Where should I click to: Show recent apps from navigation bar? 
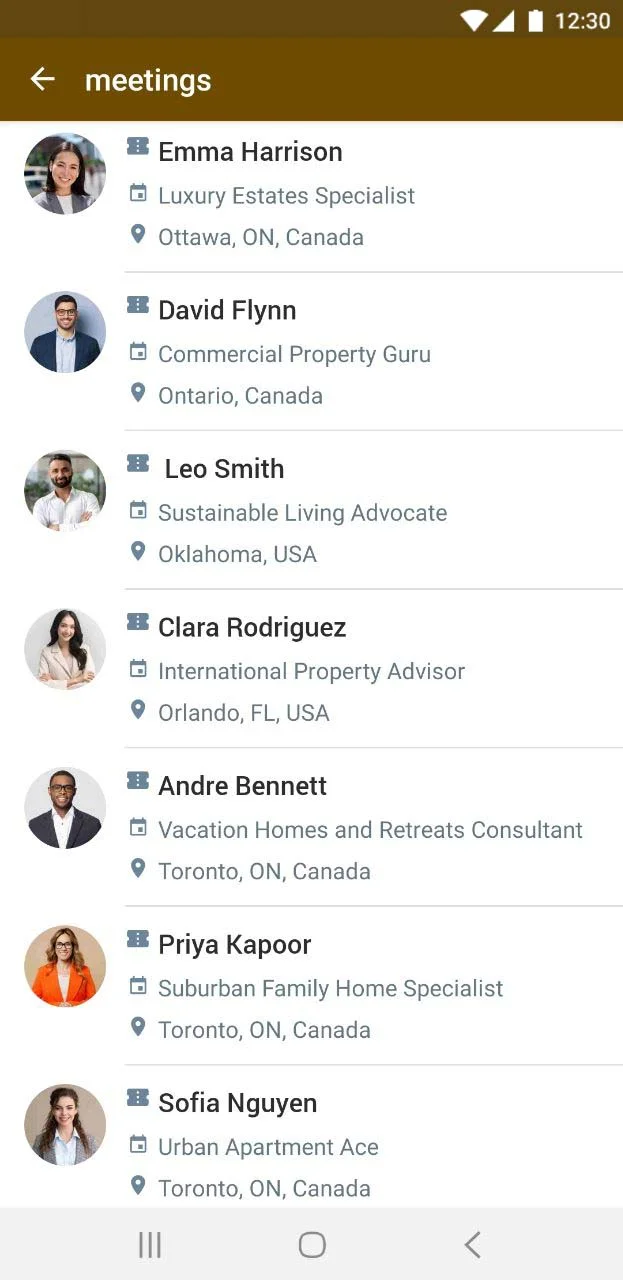150,1245
